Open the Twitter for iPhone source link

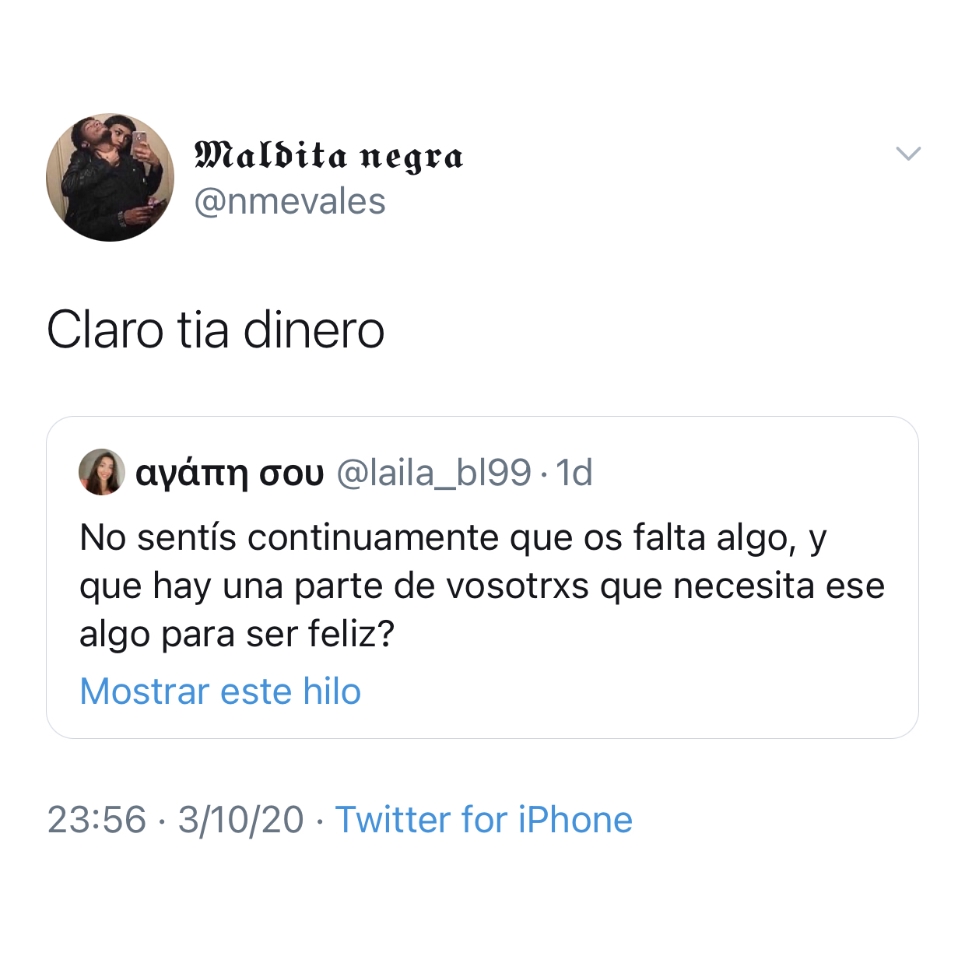[x=483, y=820]
